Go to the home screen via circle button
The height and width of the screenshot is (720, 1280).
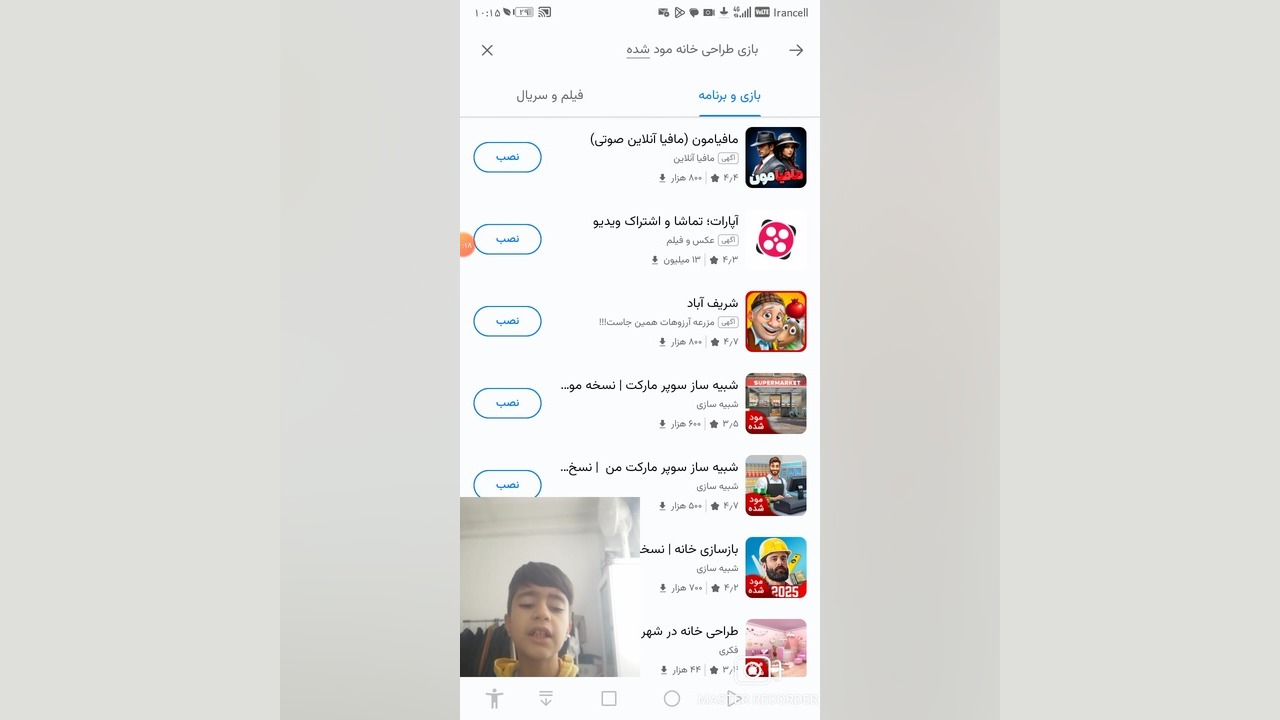(672, 699)
